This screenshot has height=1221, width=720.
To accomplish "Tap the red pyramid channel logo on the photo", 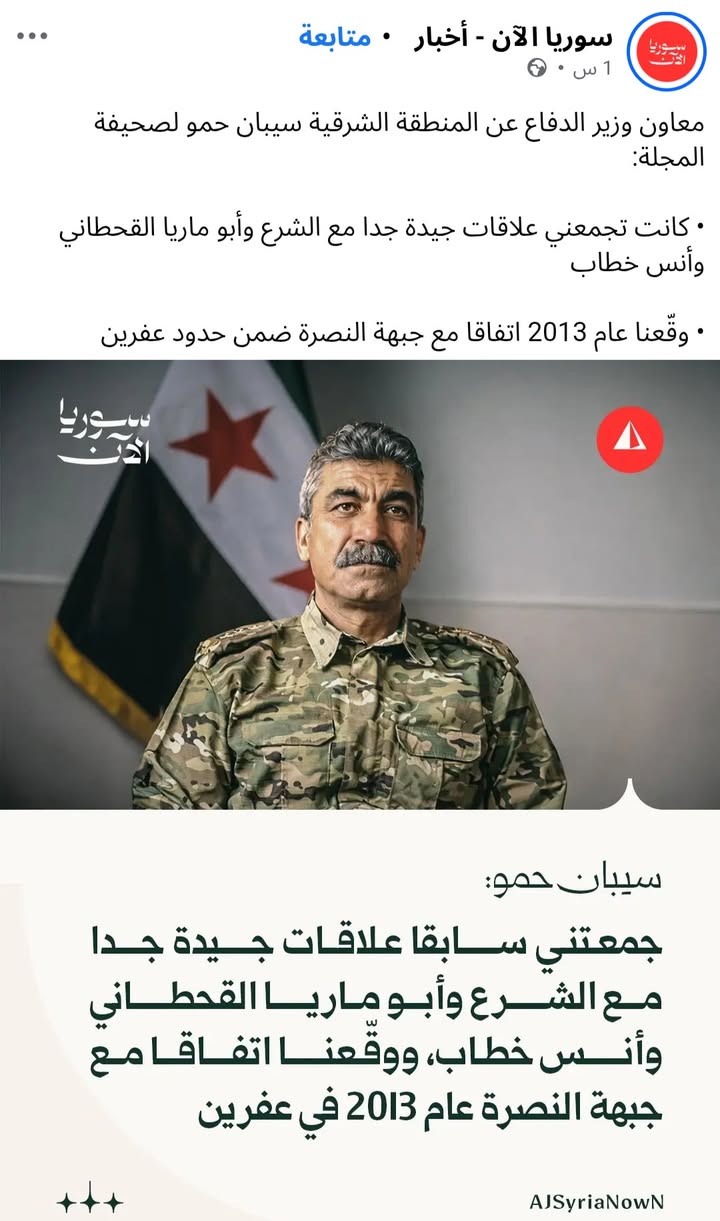I will tap(630, 439).
